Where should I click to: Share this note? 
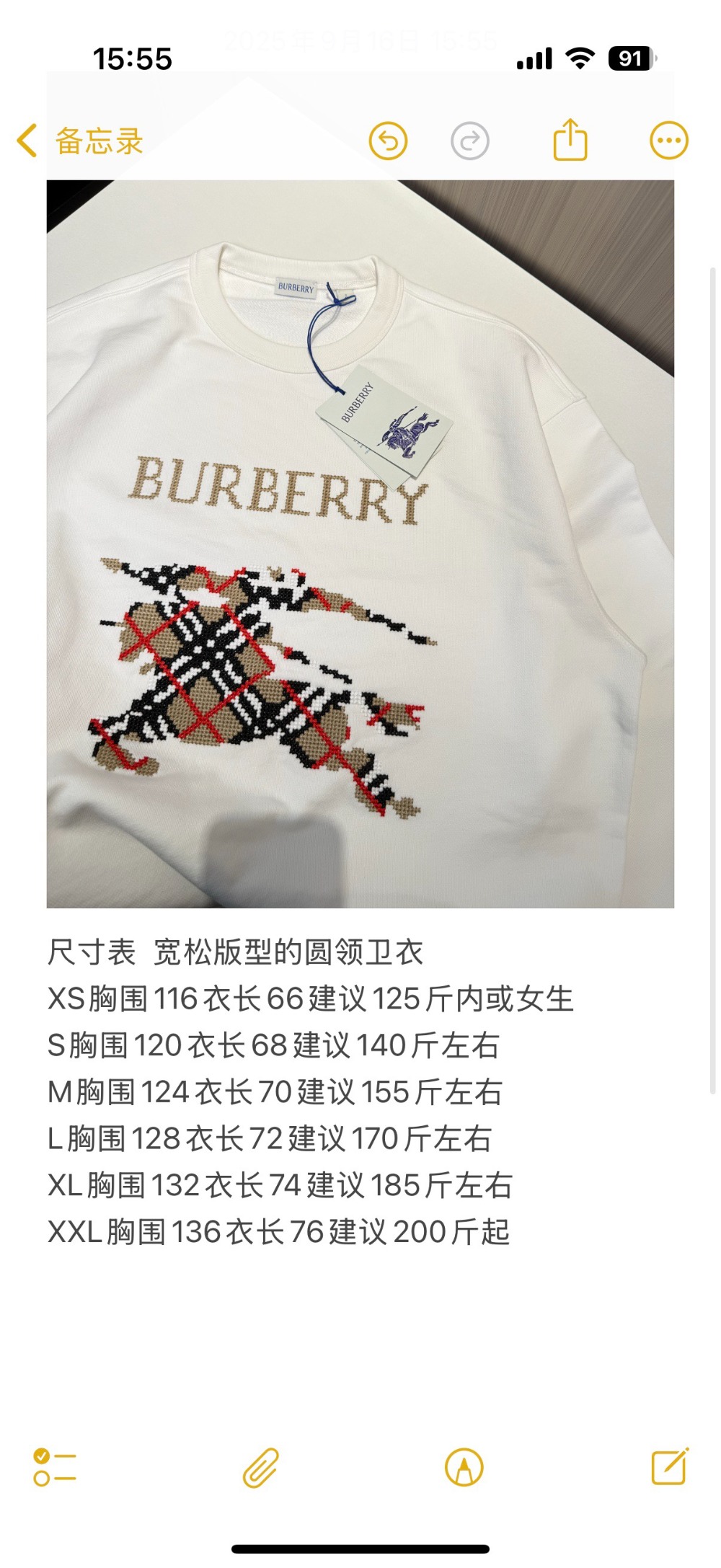point(570,140)
